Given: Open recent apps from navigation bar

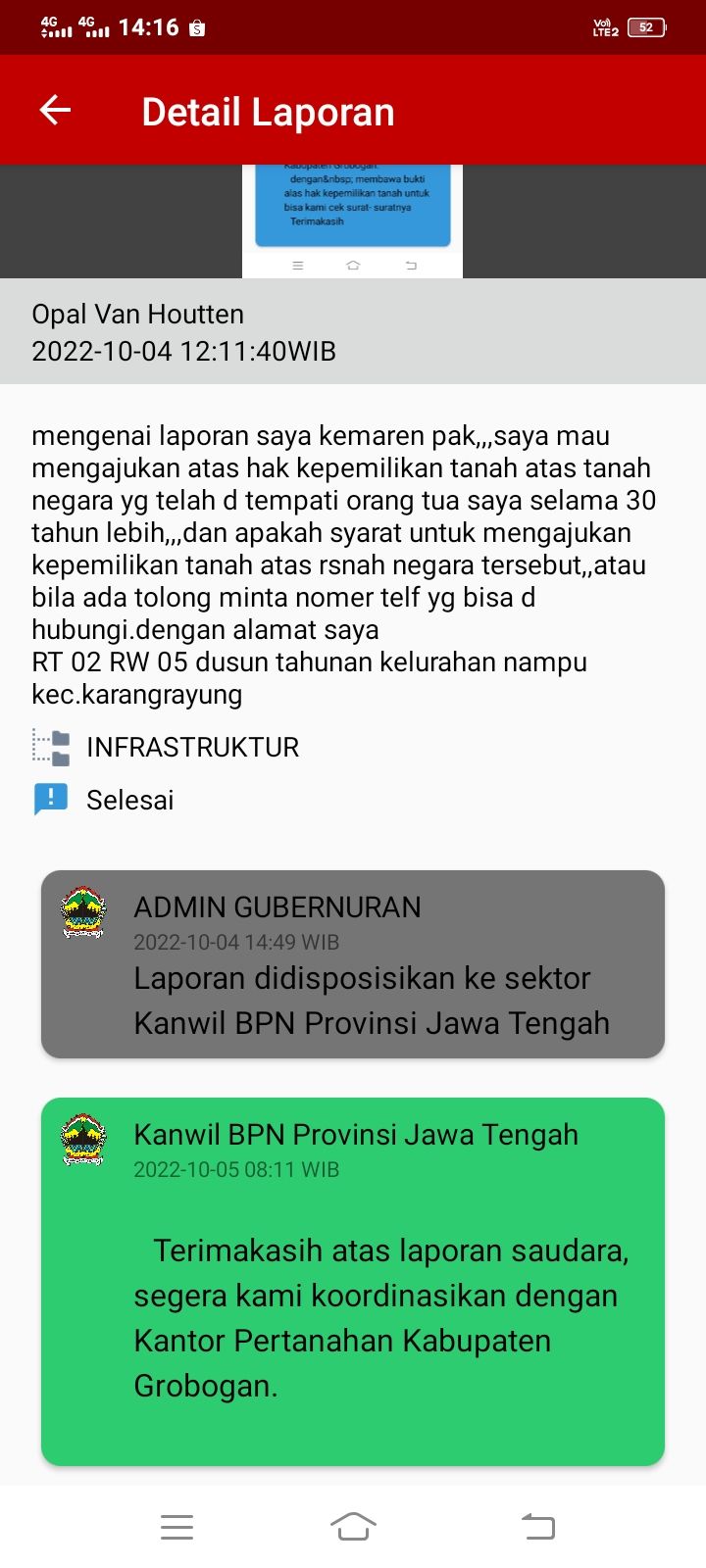Looking at the screenshot, I should (176, 1526).
